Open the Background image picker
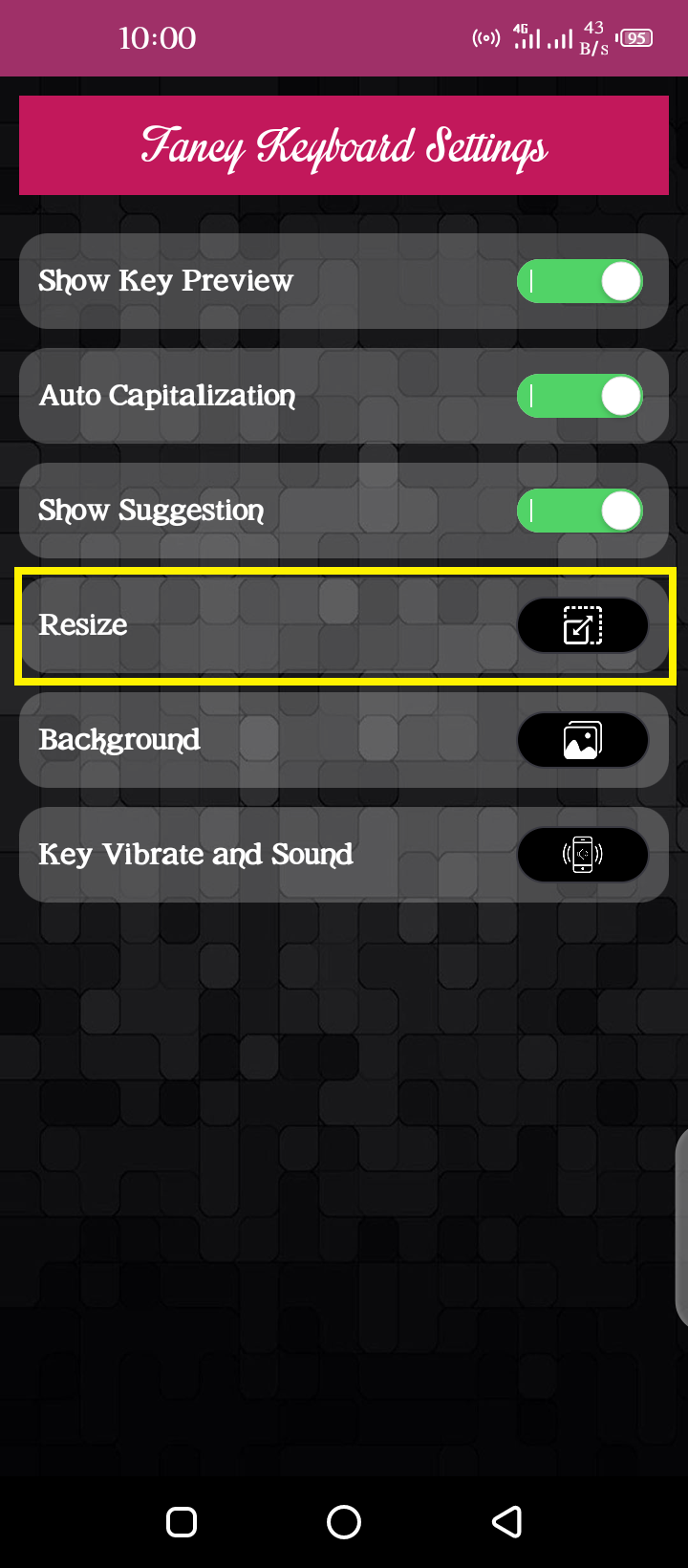Screen dimensions: 688x1568 coord(583,740)
